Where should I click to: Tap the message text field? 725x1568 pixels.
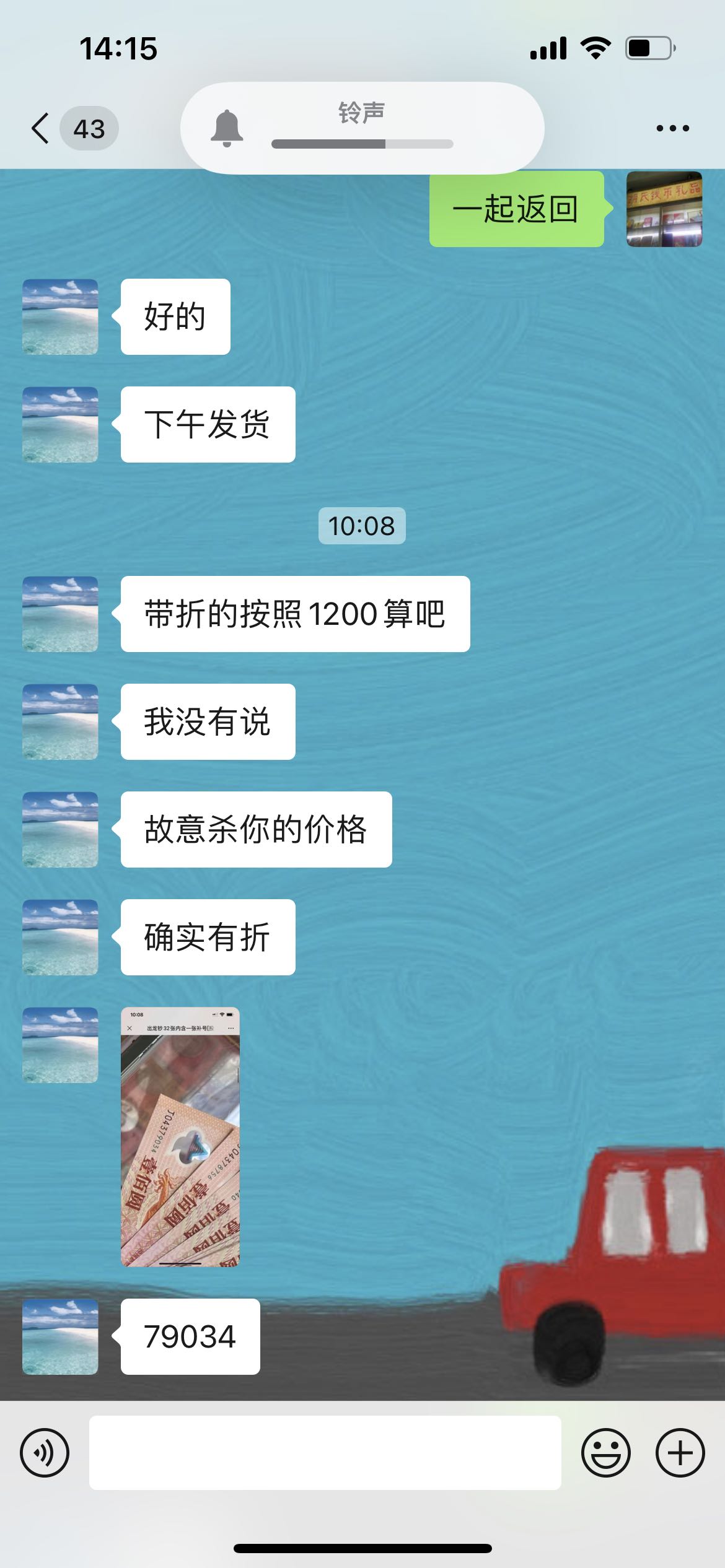pyautogui.click(x=325, y=1453)
